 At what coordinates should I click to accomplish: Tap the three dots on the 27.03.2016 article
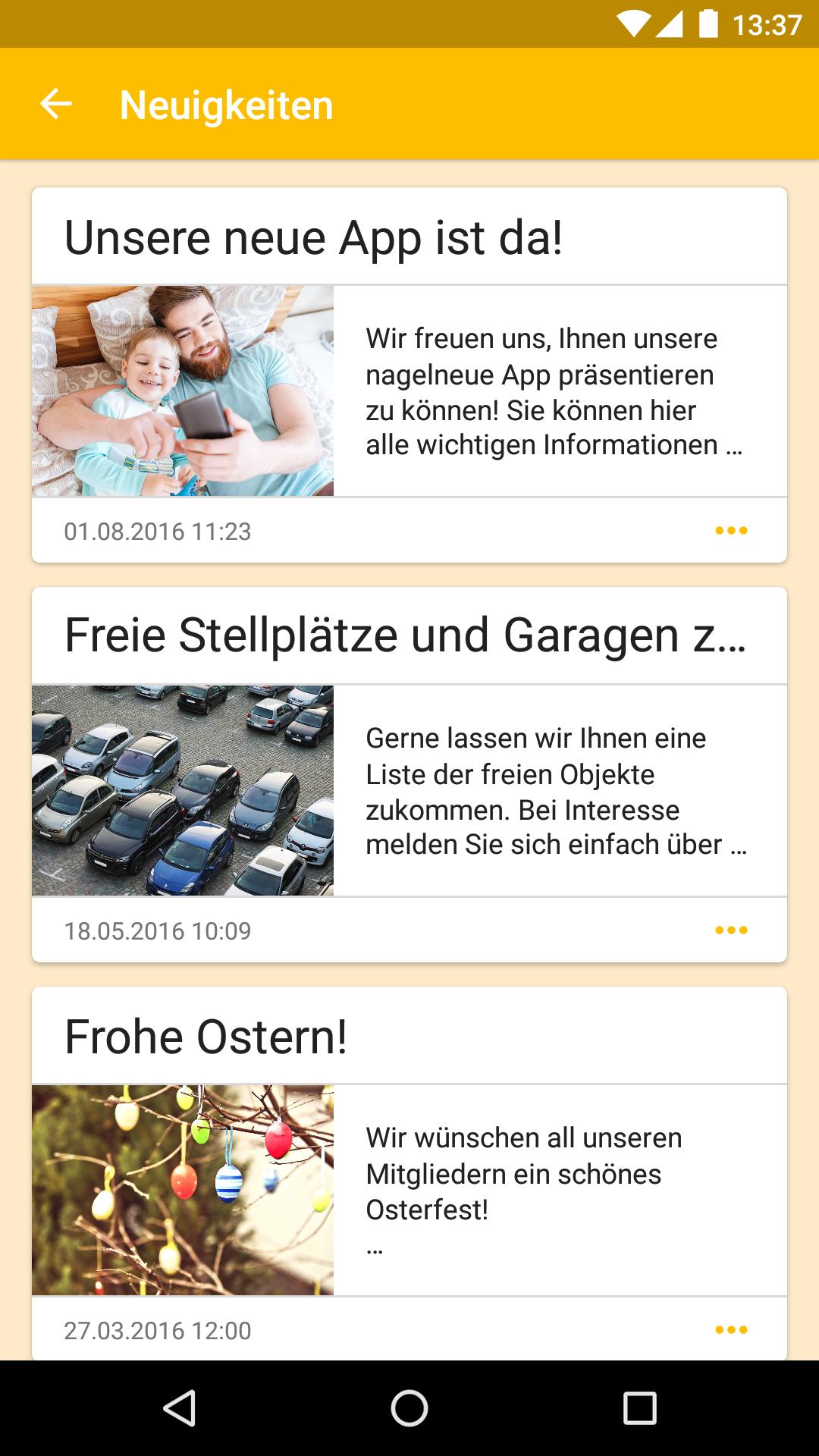(731, 1329)
